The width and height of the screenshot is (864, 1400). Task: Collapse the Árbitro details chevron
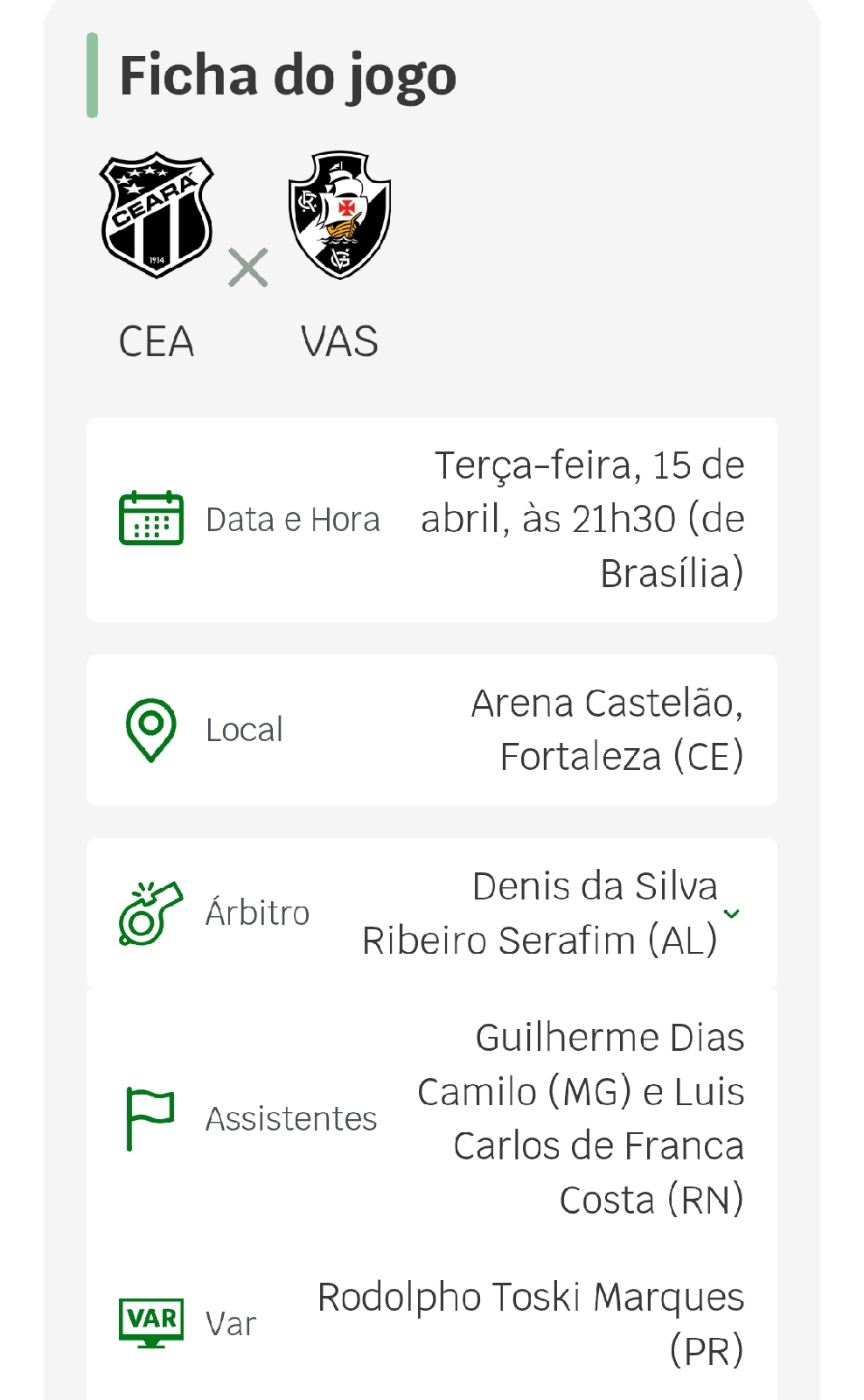(x=732, y=913)
